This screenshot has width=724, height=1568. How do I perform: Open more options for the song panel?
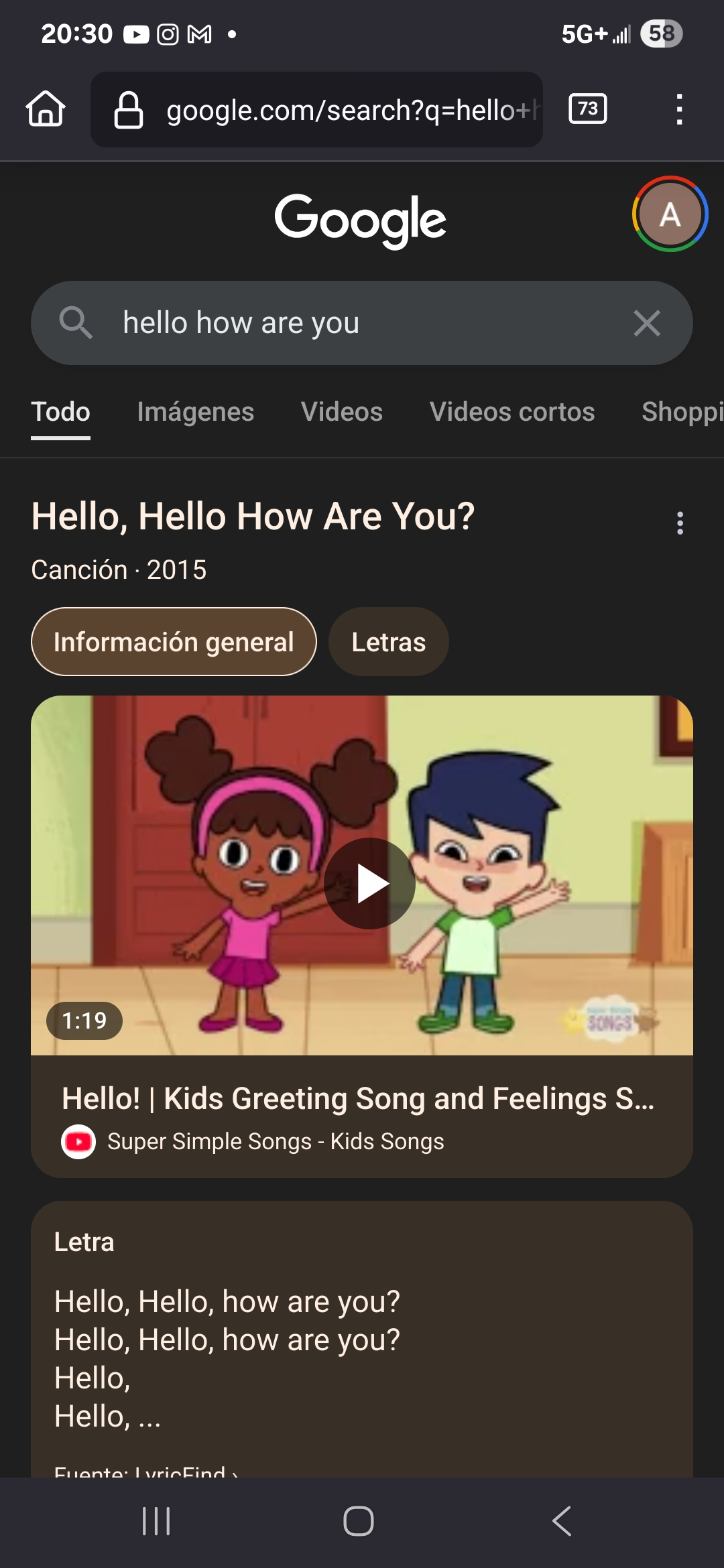click(680, 523)
